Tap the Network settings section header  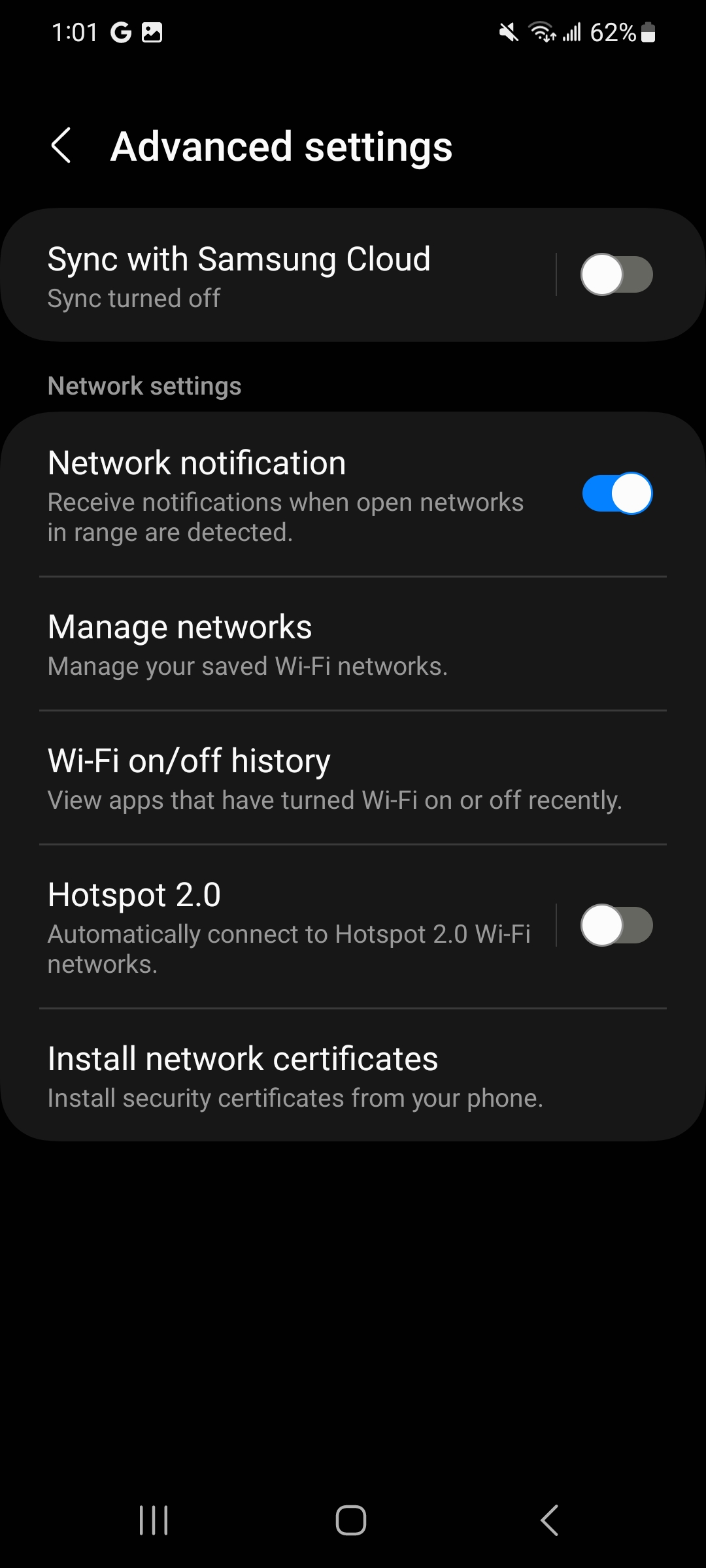(144, 385)
